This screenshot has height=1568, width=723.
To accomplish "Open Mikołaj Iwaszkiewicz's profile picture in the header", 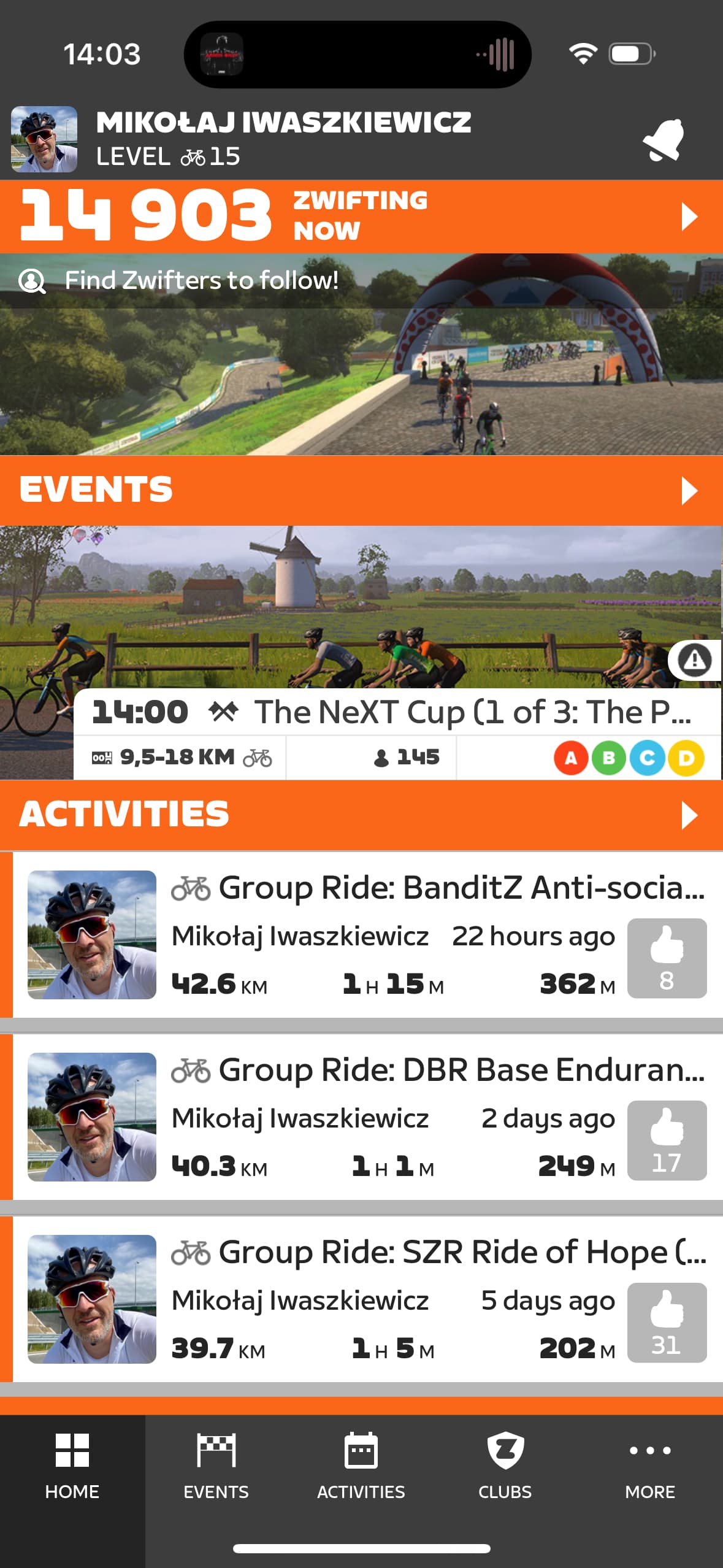I will click(44, 139).
